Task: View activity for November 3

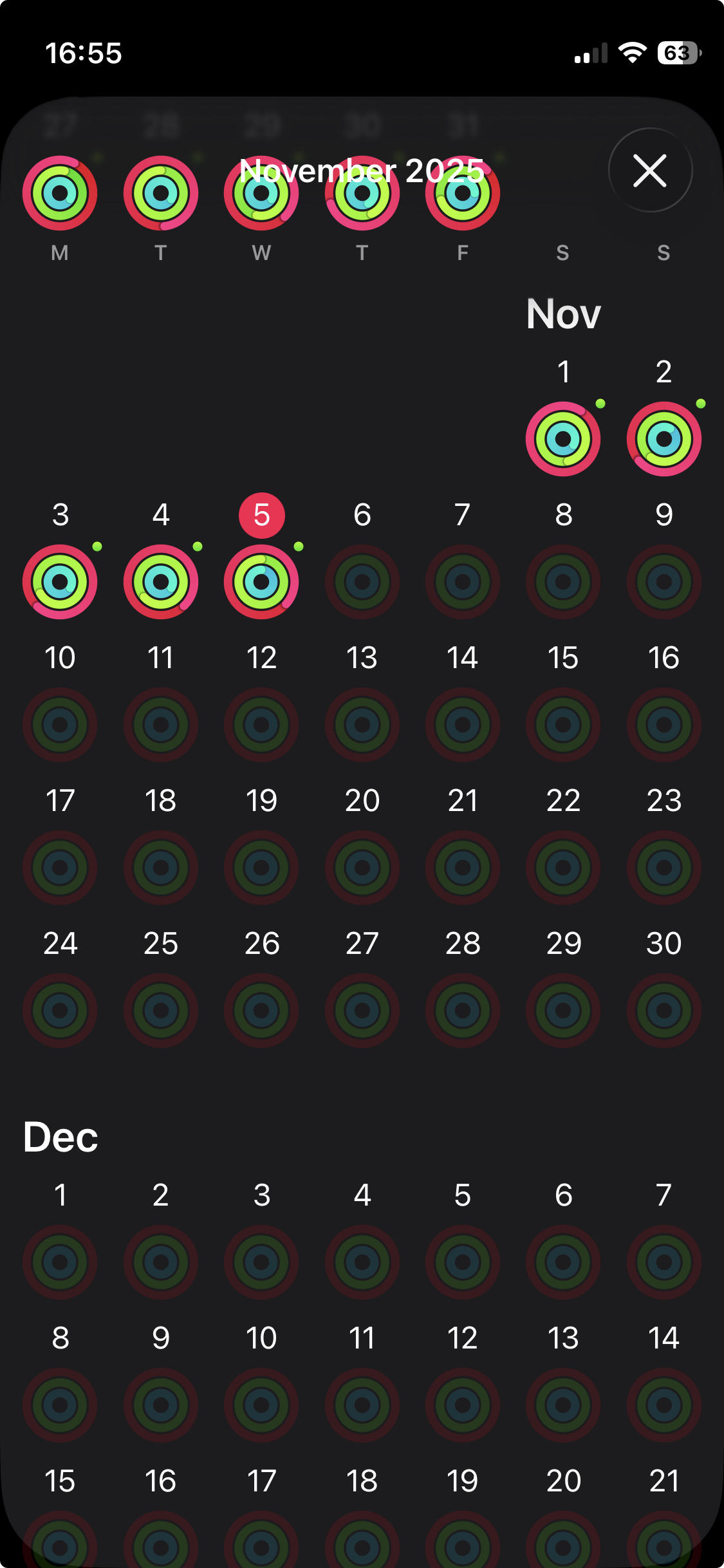Action: click(60, 582)
